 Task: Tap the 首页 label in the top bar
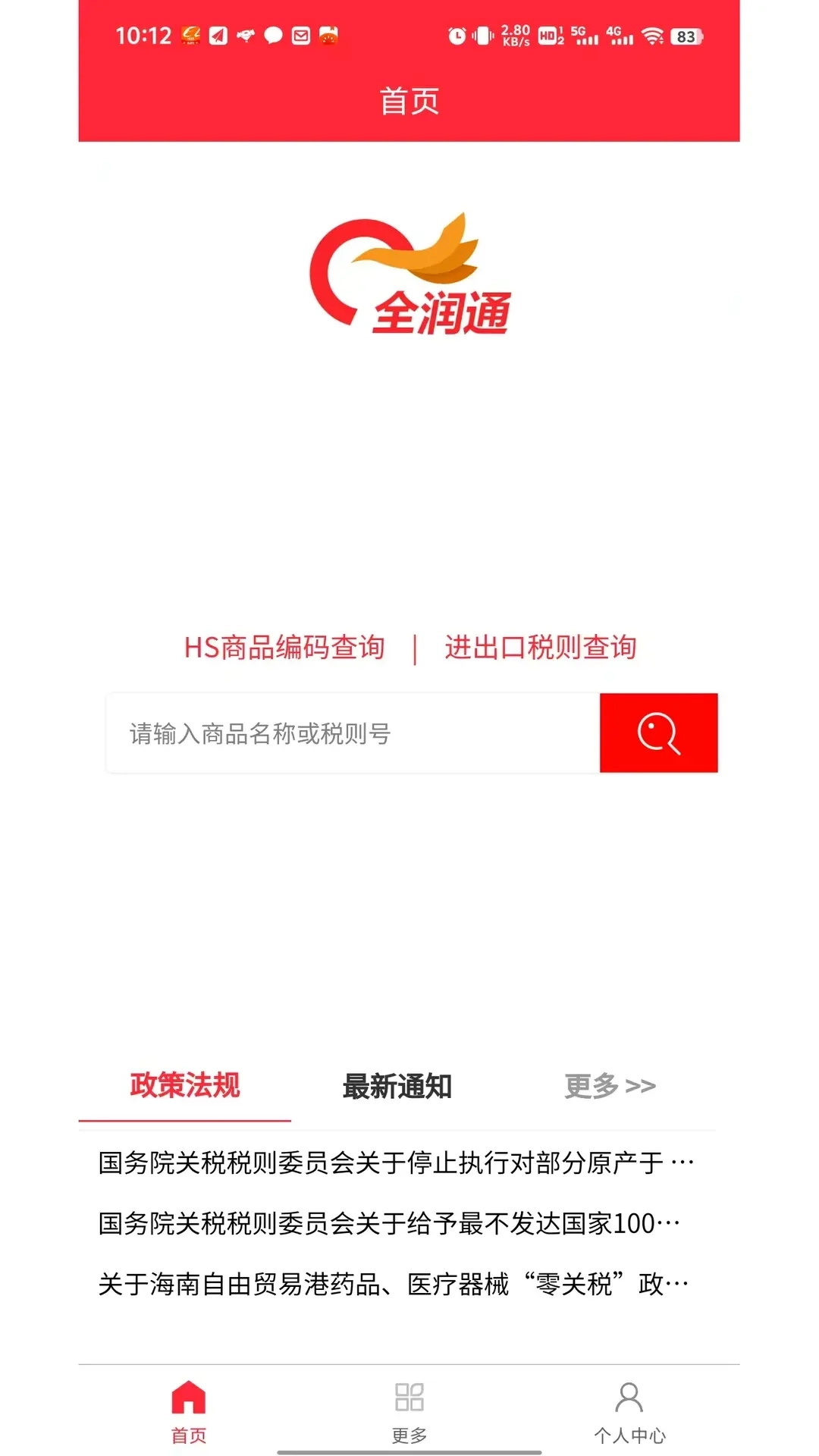pyautogui.click(x=409, y=102)
